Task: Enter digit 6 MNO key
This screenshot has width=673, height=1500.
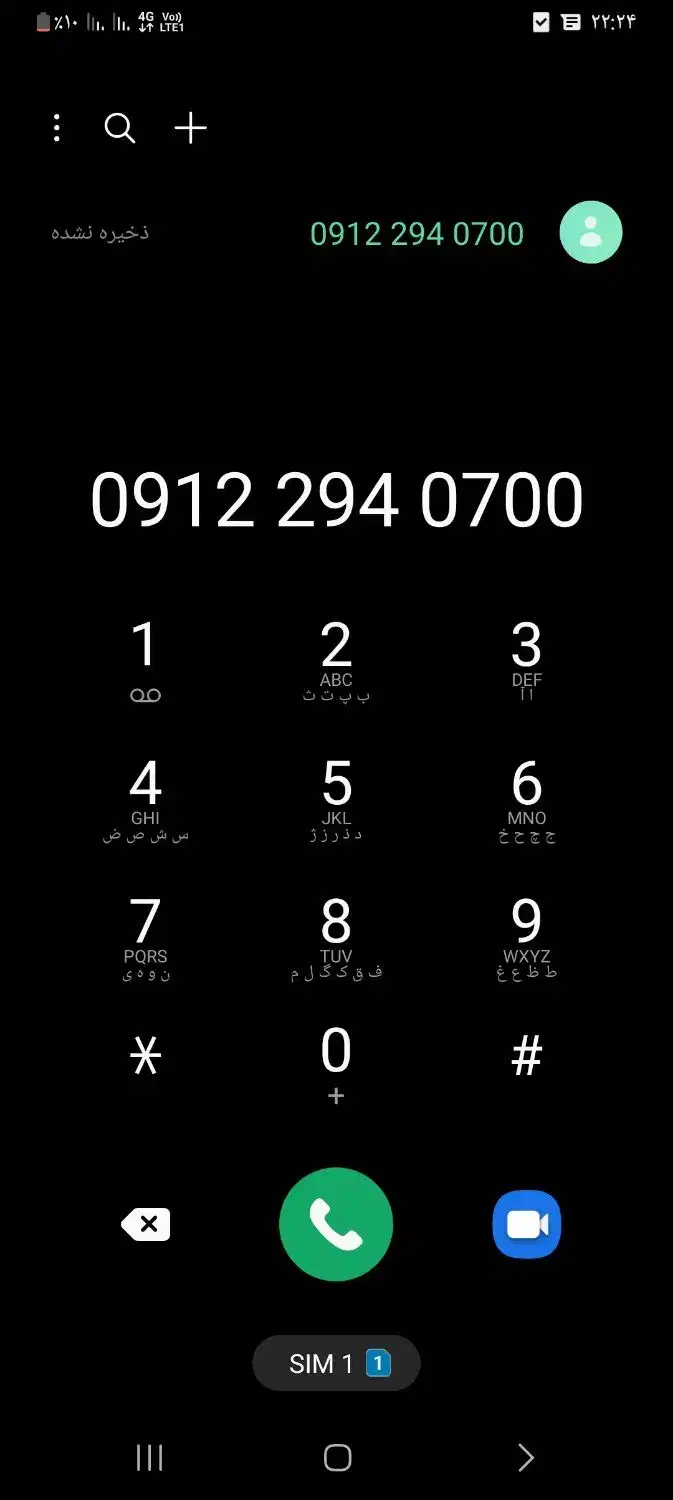Action: (x=526, y=796)
